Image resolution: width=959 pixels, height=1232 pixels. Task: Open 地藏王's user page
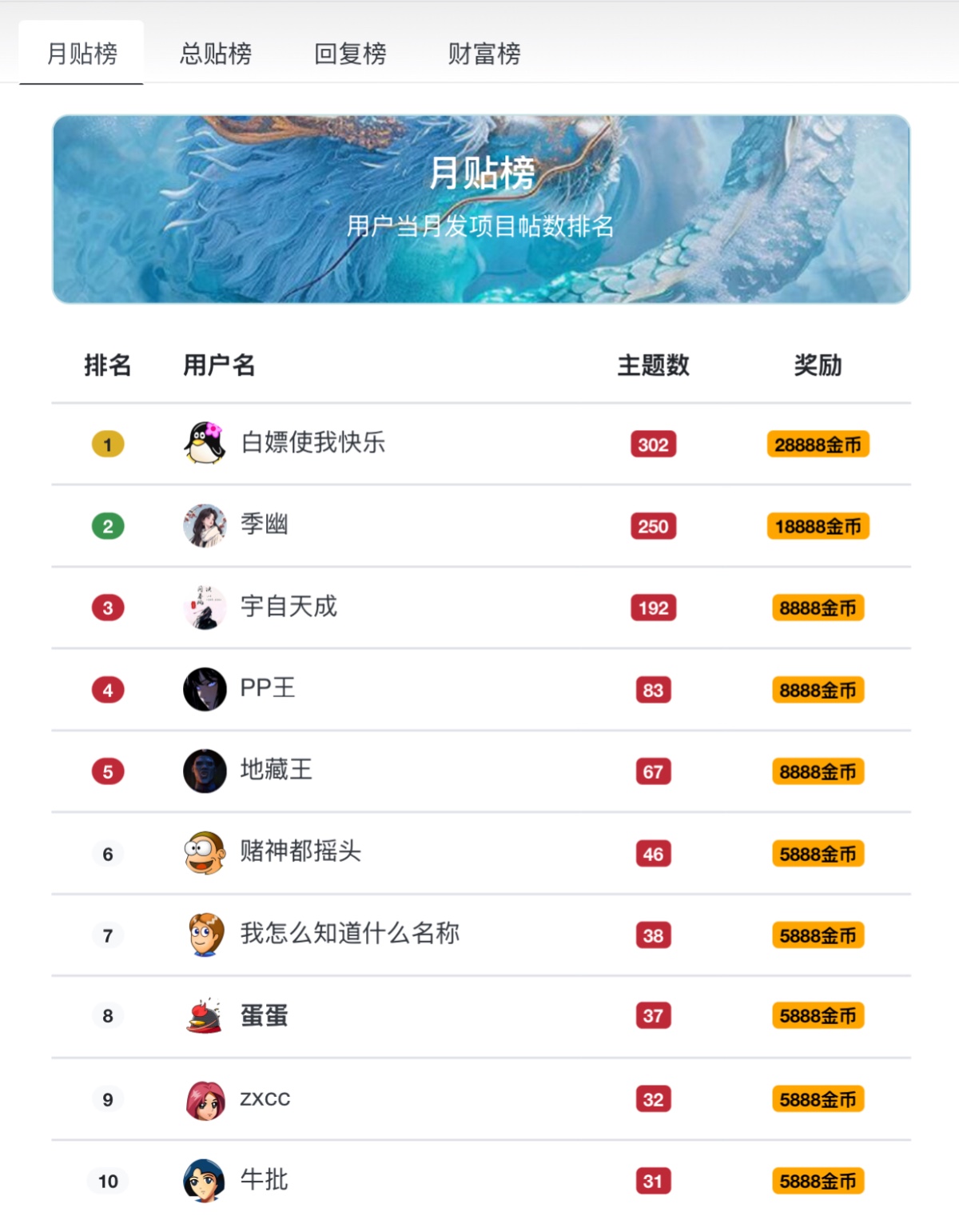click(276, 770)
